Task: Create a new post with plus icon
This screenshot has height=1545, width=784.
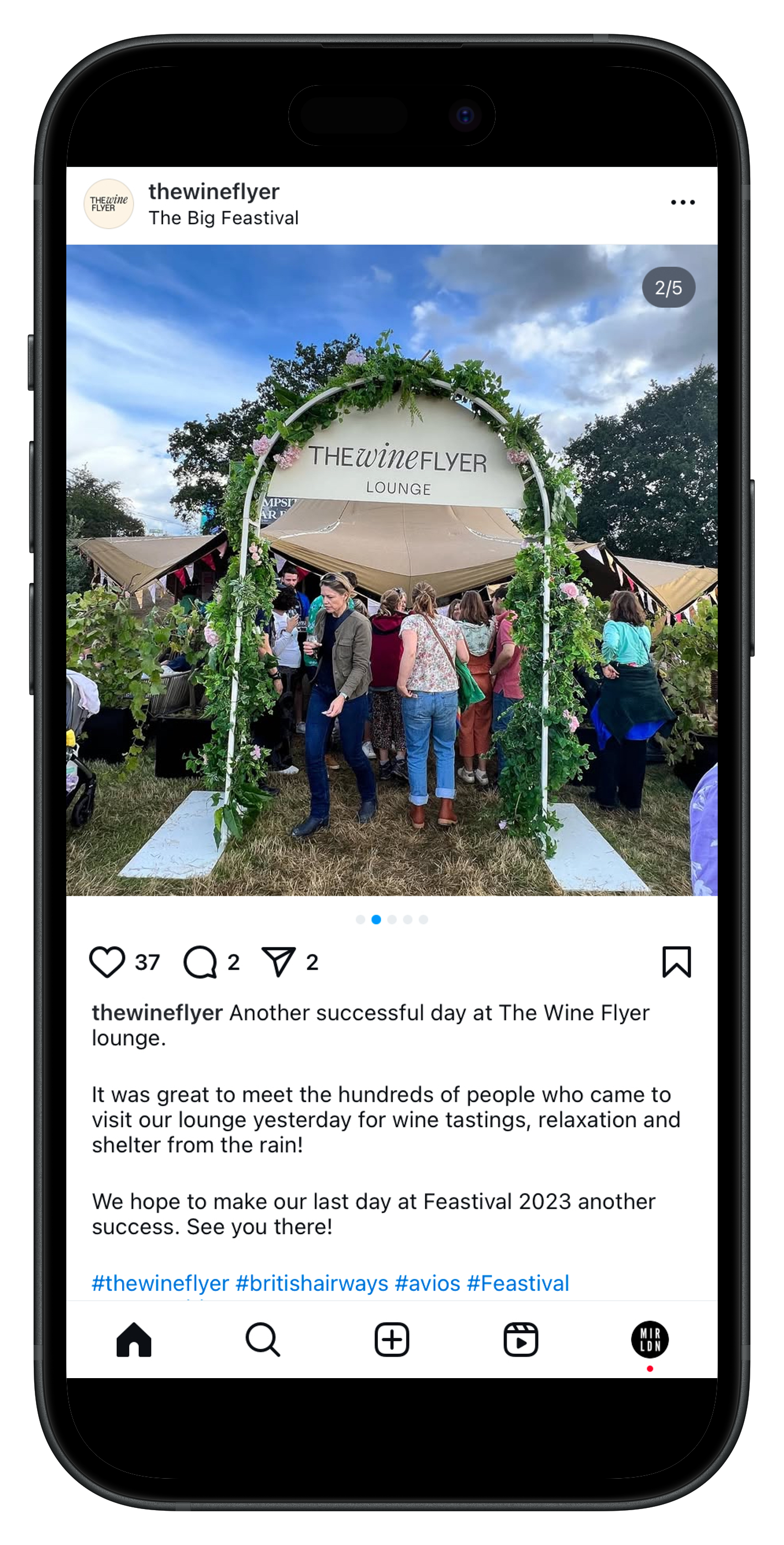Action: click(392, 1339)
